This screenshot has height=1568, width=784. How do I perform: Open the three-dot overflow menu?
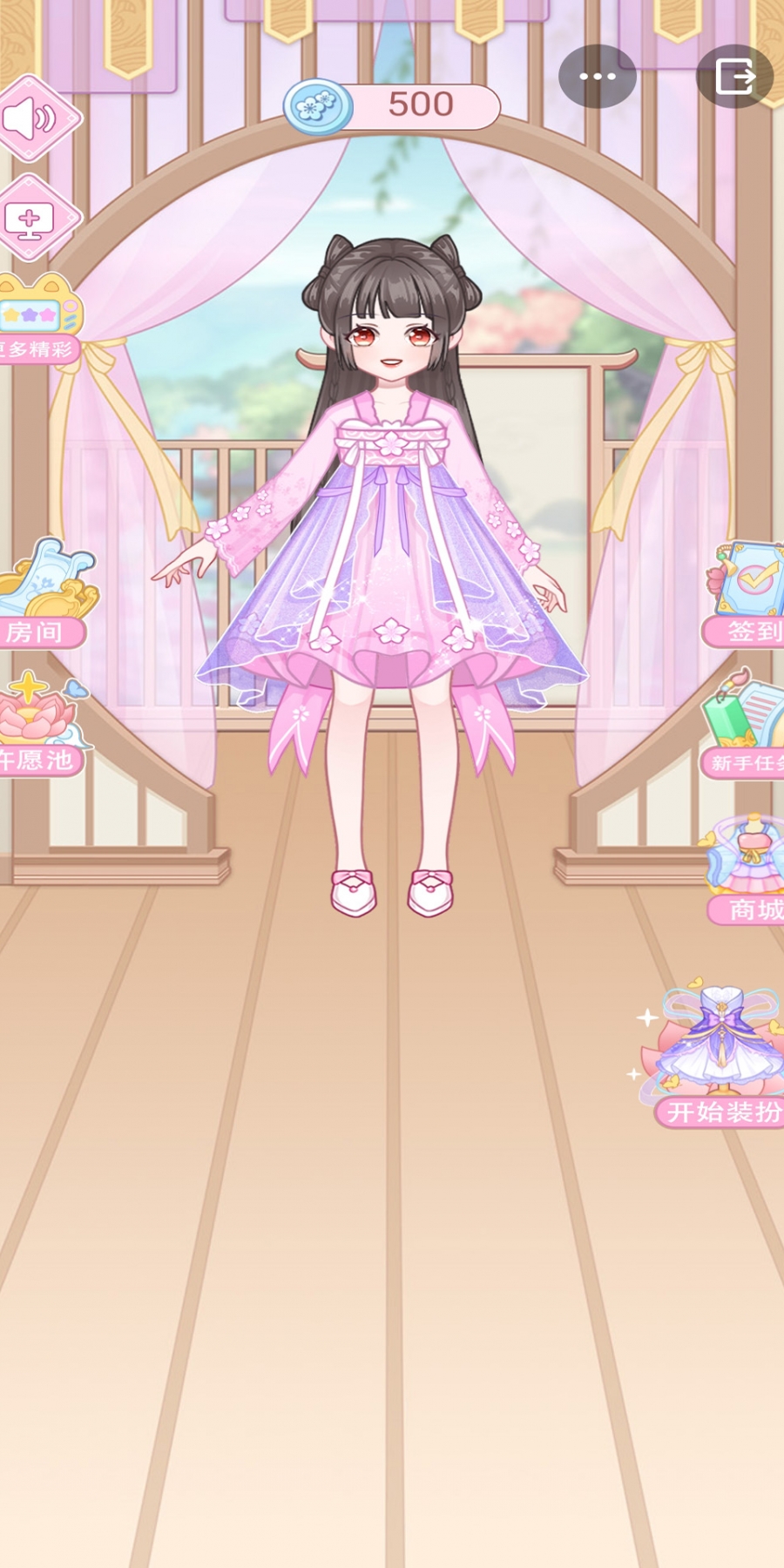pyautogui.click(x=598, y=77)
